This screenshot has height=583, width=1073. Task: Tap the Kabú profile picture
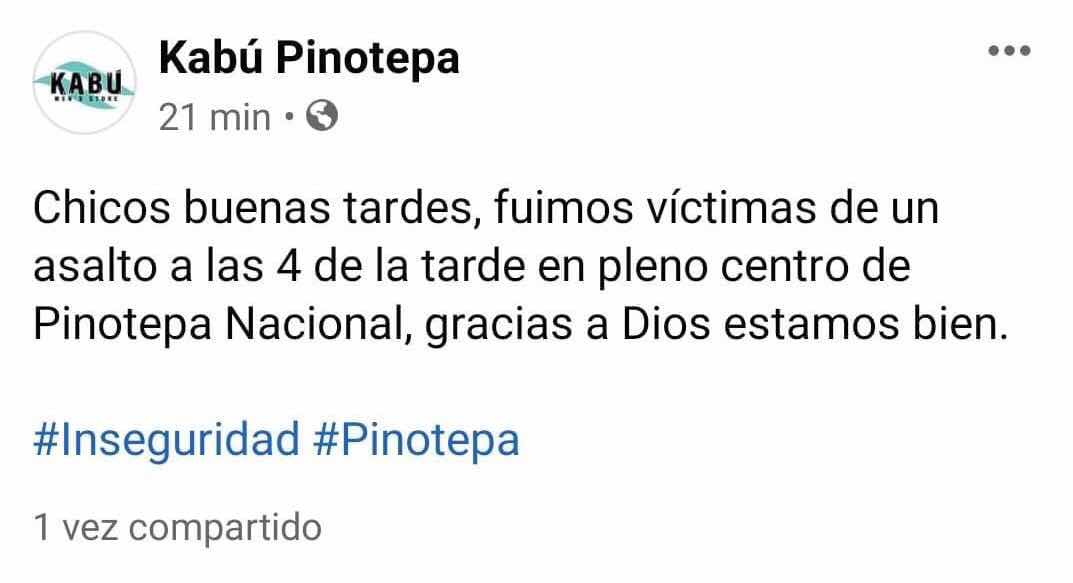pyautogui.click(x=85, y=83)
